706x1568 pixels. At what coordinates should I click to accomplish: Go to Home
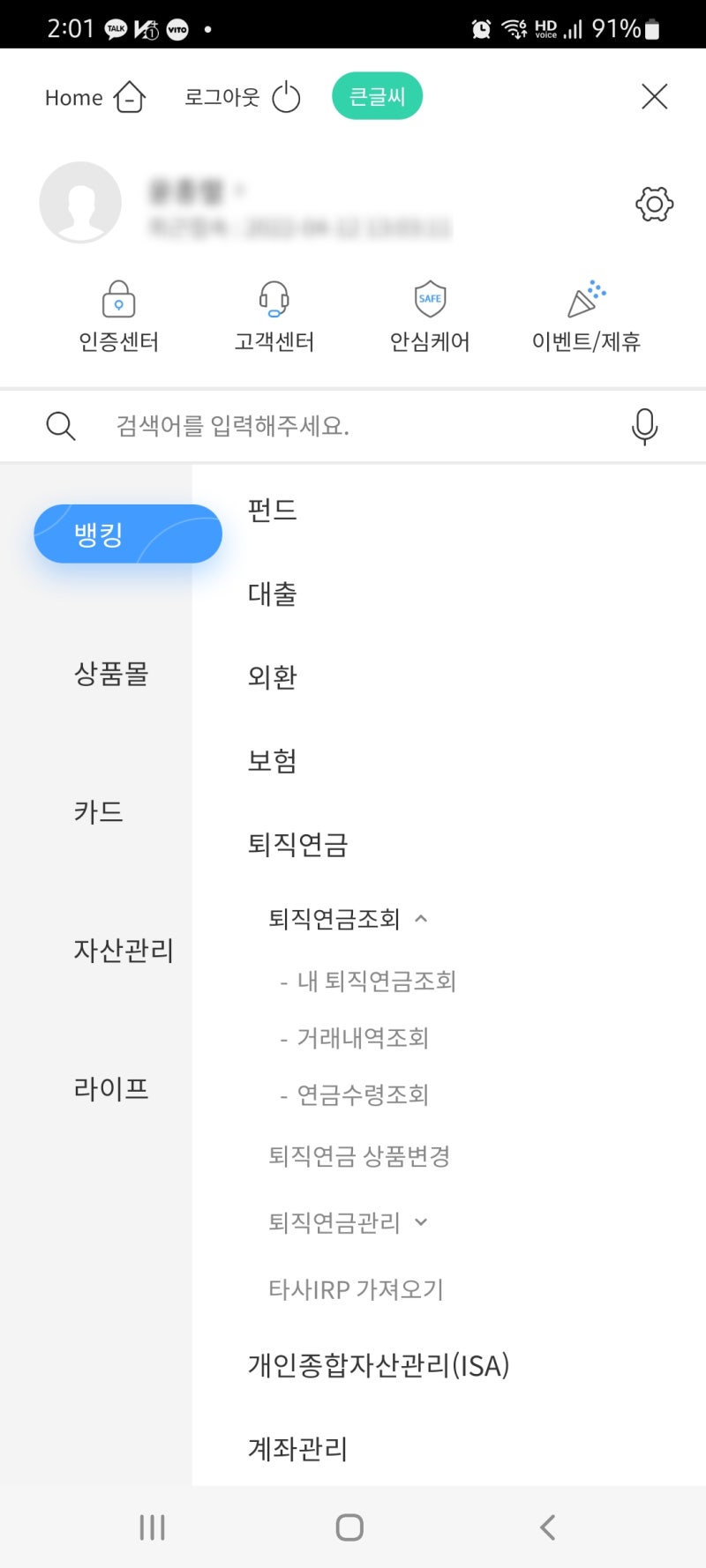pos(95,97)
